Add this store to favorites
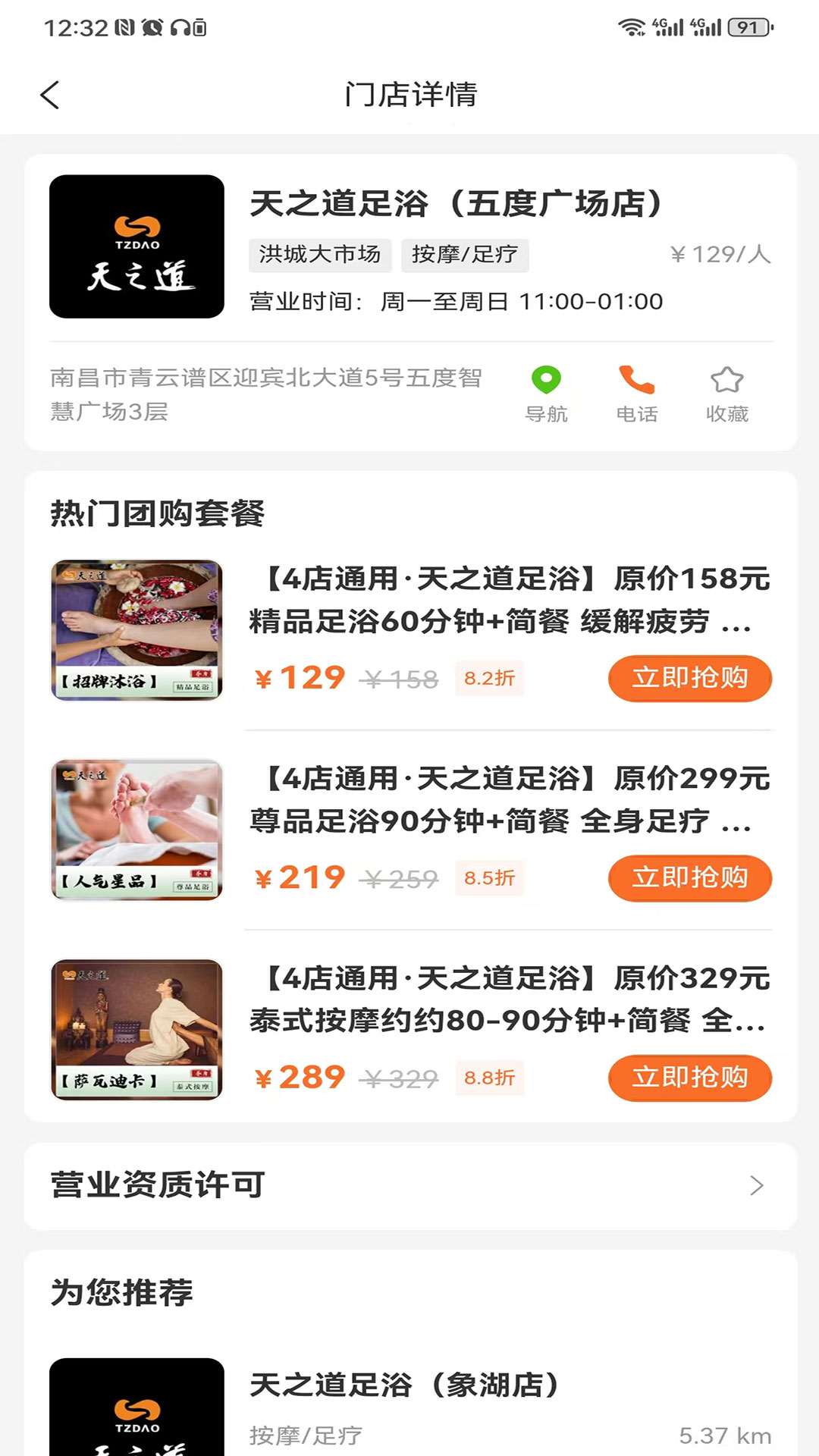This screenshot has height=1456, width=819. pyautogui.click(x=726, y=393)
